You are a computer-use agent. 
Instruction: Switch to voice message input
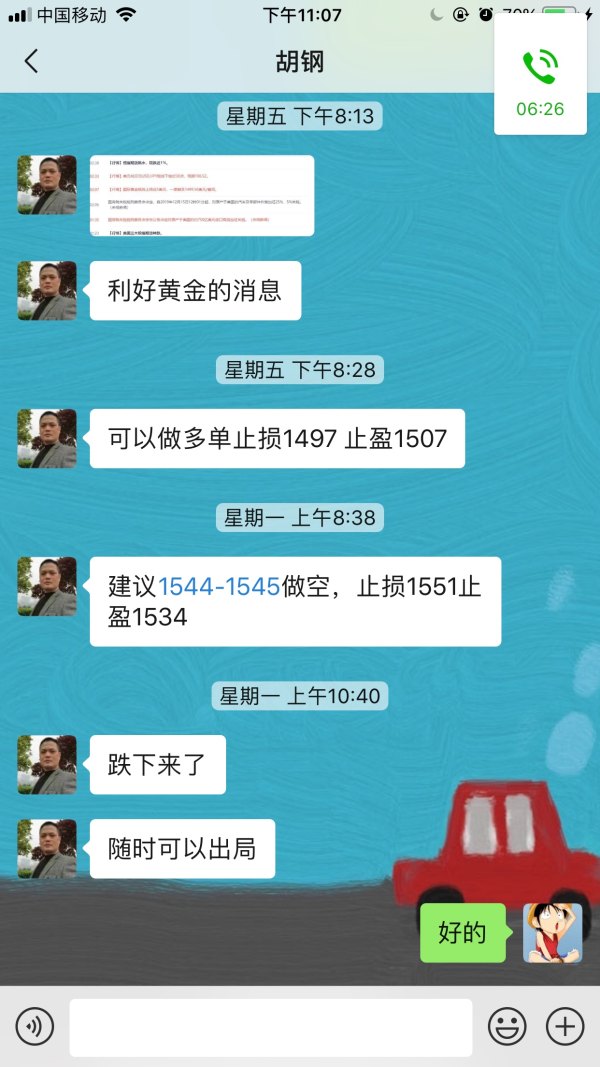[35, 1026]
